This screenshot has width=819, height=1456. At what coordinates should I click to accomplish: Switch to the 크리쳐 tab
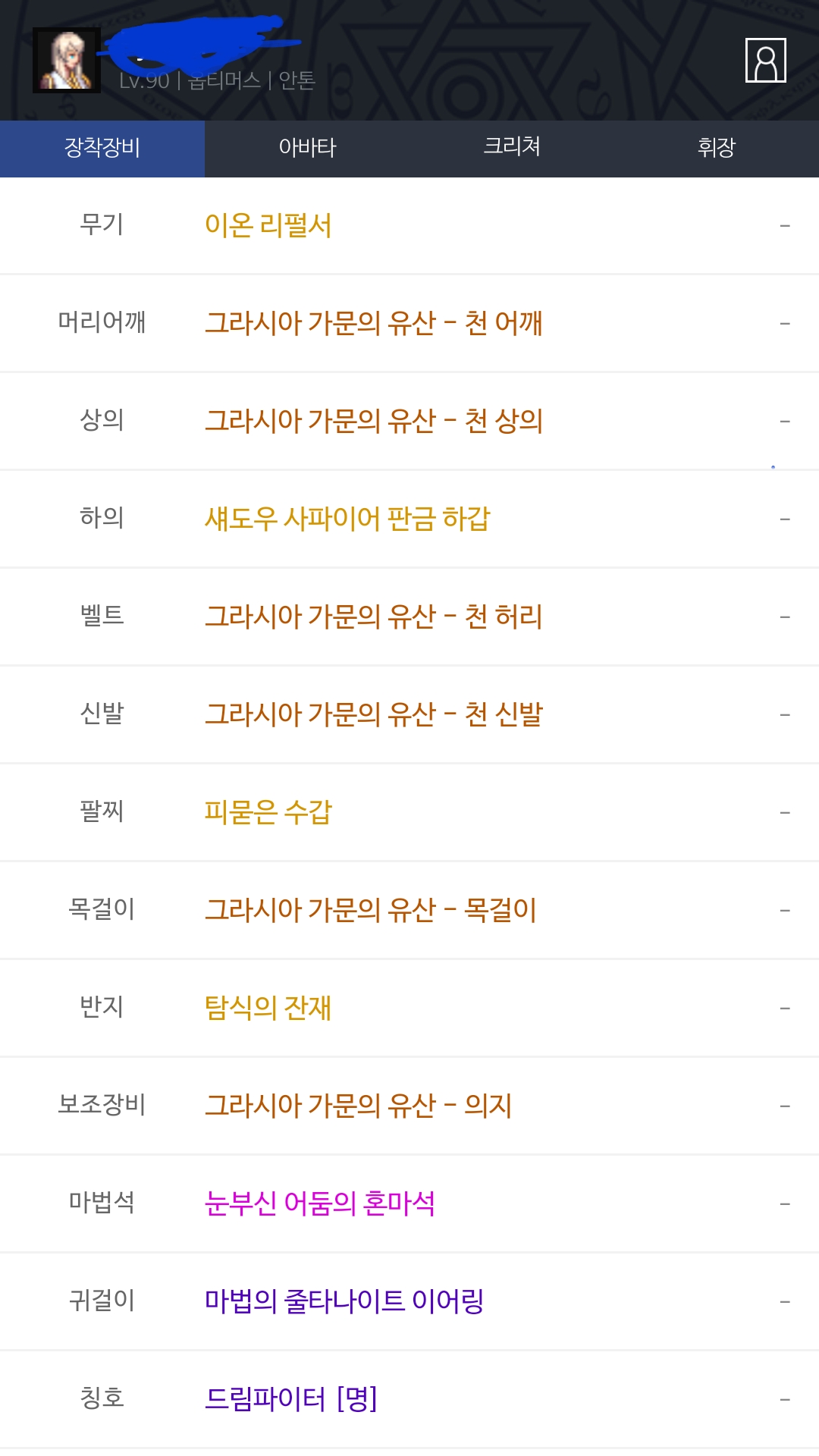tap(512, 148)
